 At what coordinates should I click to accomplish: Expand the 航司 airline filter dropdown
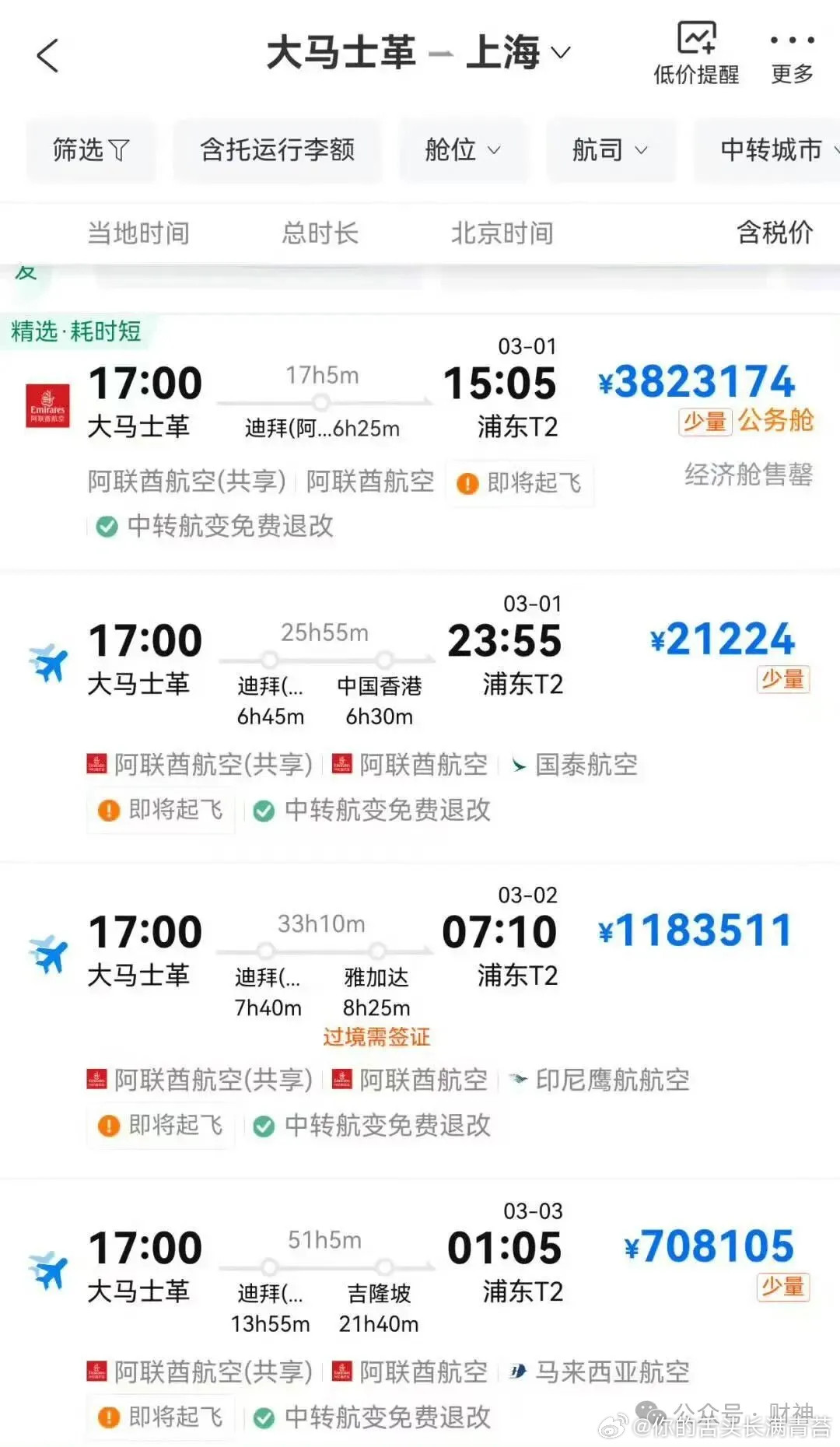[x=611, y=151]
